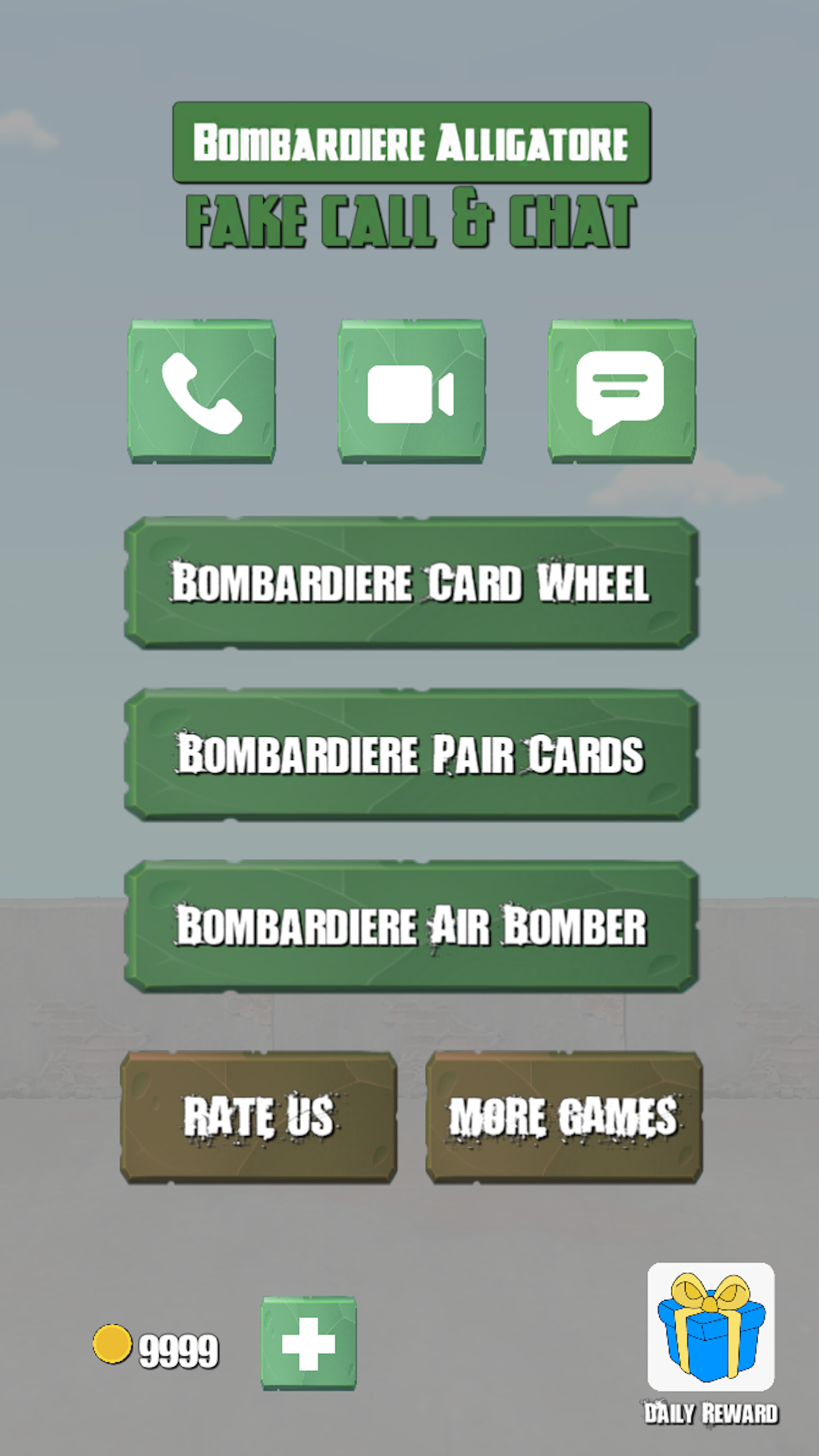Open the fake chat messages
This screenshot has height=1456, width=819.
(x=621, y=391)
